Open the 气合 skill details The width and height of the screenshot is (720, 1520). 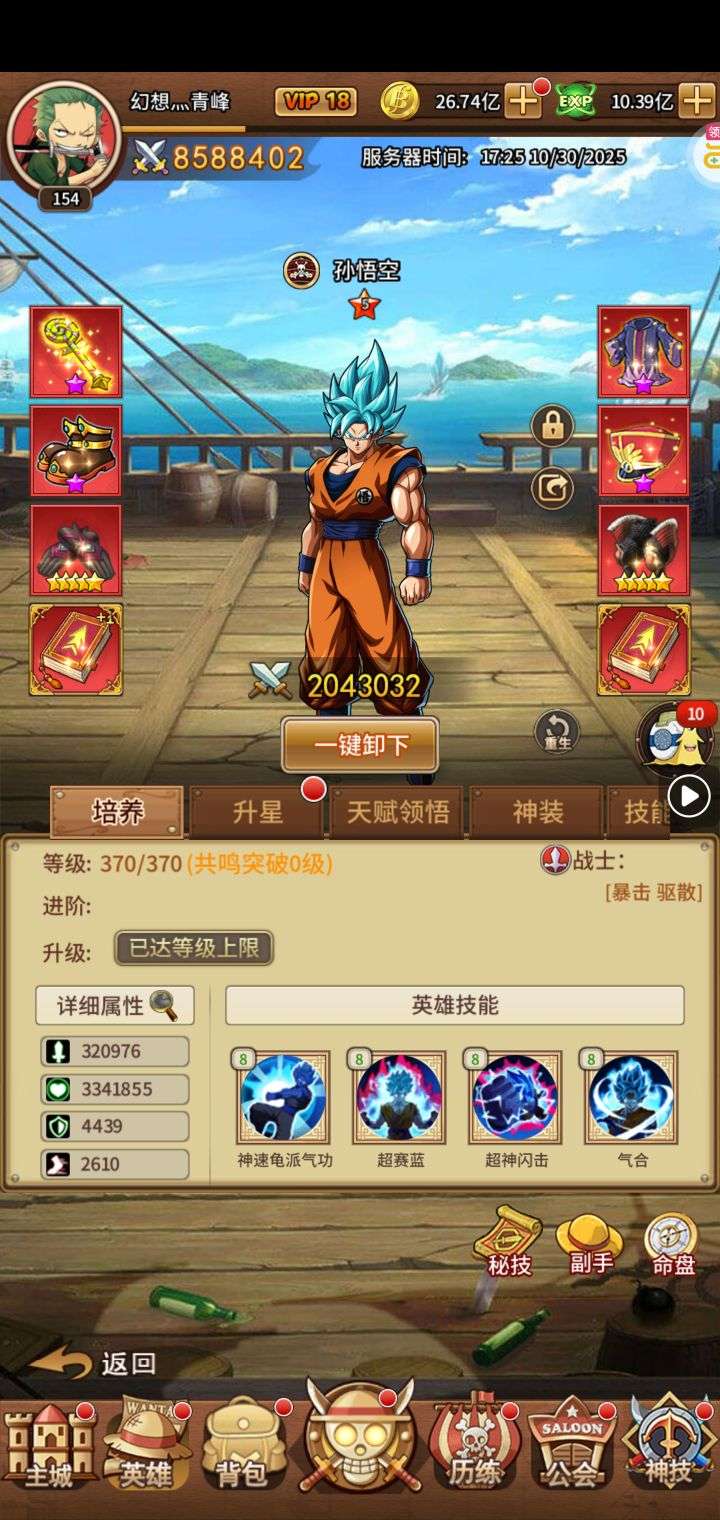tap(631, 1097)
